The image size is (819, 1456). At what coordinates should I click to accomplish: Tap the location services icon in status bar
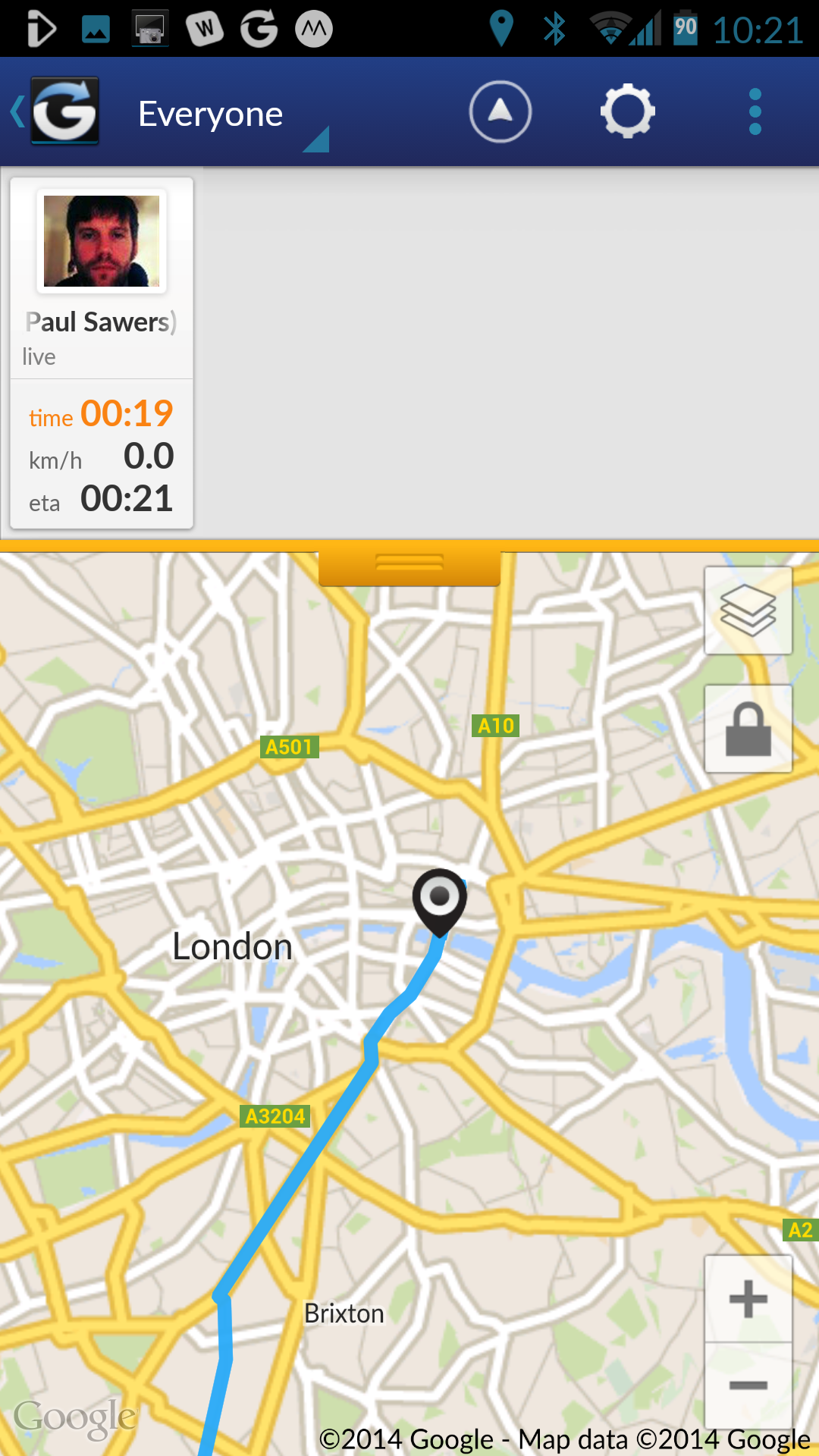point(501,29)
